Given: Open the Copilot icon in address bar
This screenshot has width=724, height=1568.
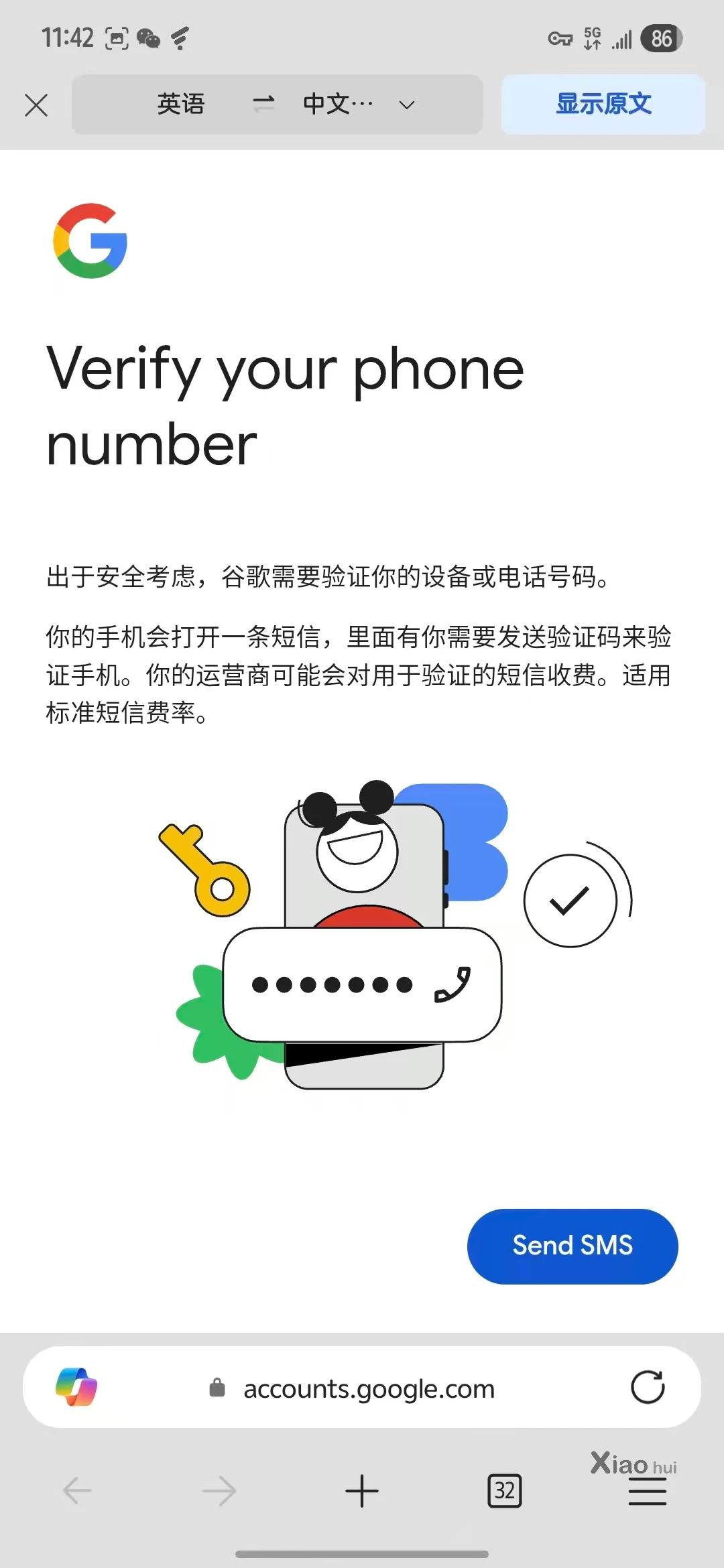Looking at the screenshot, I should coord(76,1387).
